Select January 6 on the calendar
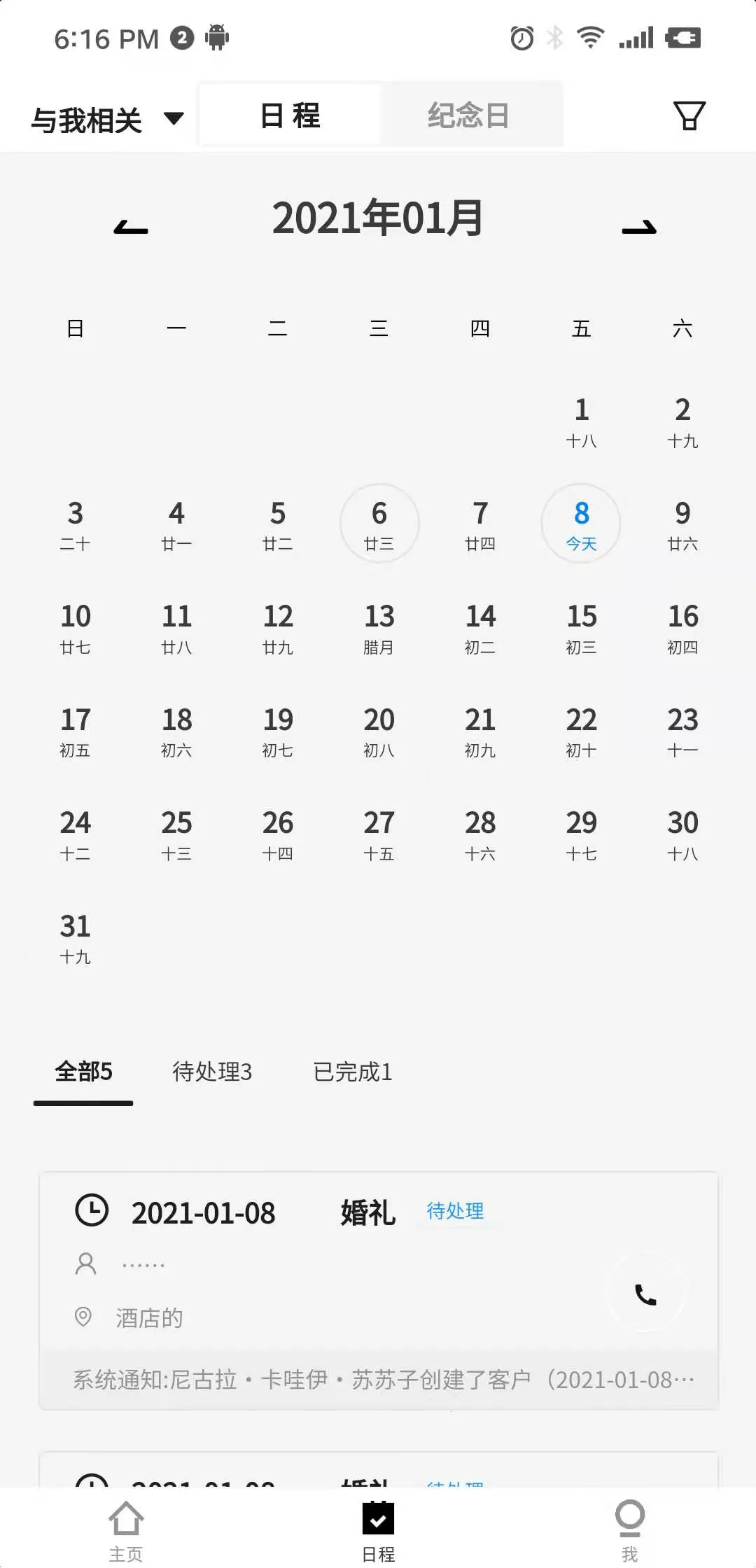756x1568 pixels. pyautogui.click(x=379, y=524)
